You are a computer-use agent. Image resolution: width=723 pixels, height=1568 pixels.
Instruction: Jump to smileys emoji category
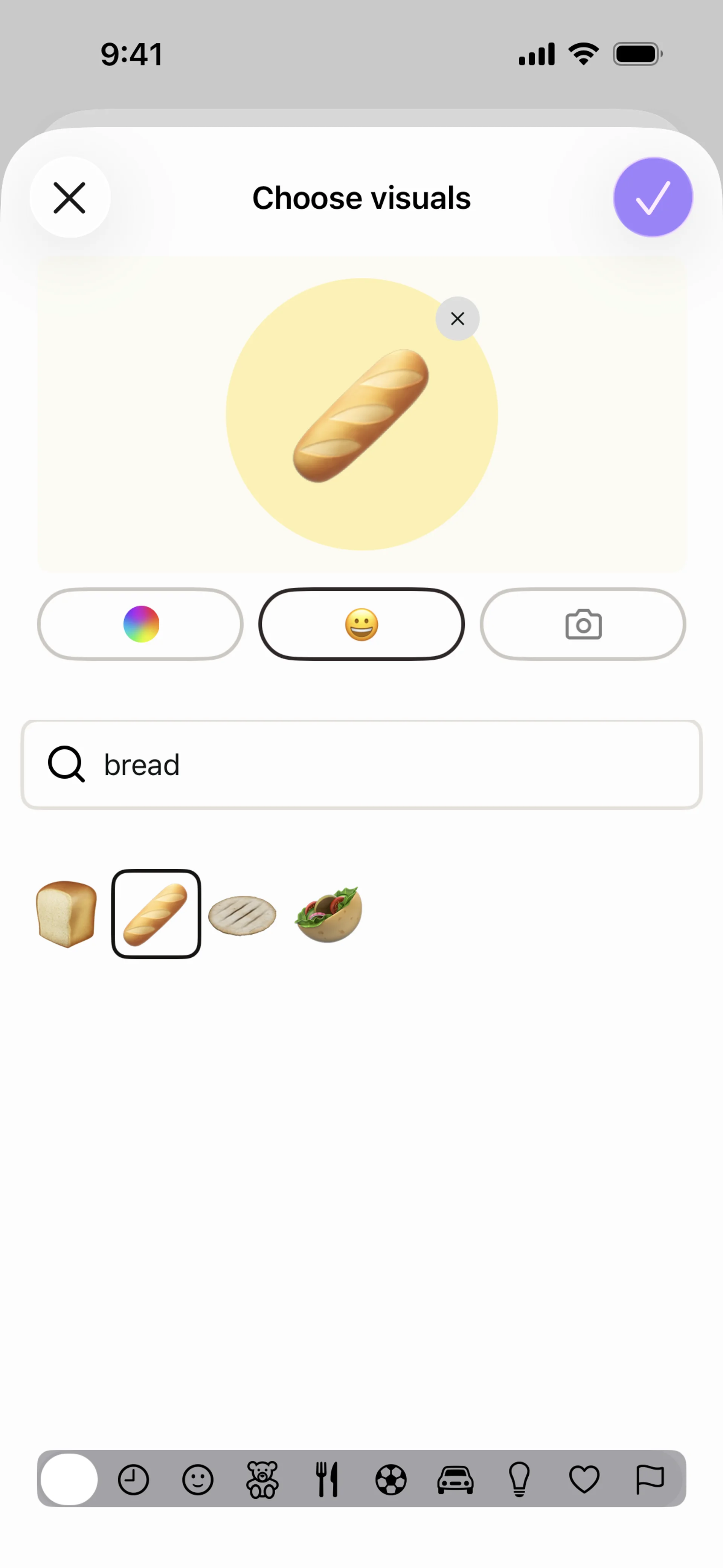click(198, 1479)
